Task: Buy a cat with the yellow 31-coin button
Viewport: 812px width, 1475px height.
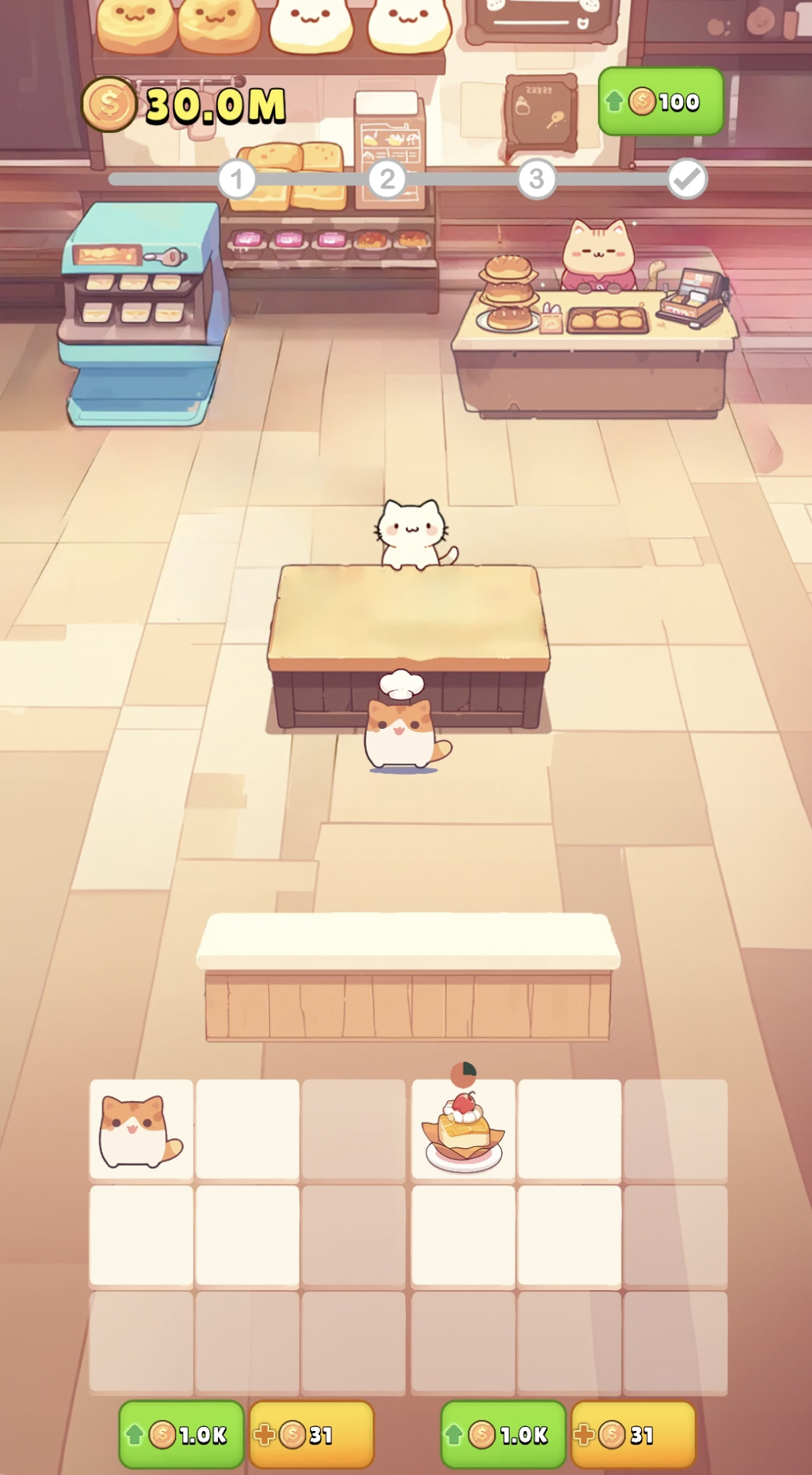Action: click(311, 1435)
